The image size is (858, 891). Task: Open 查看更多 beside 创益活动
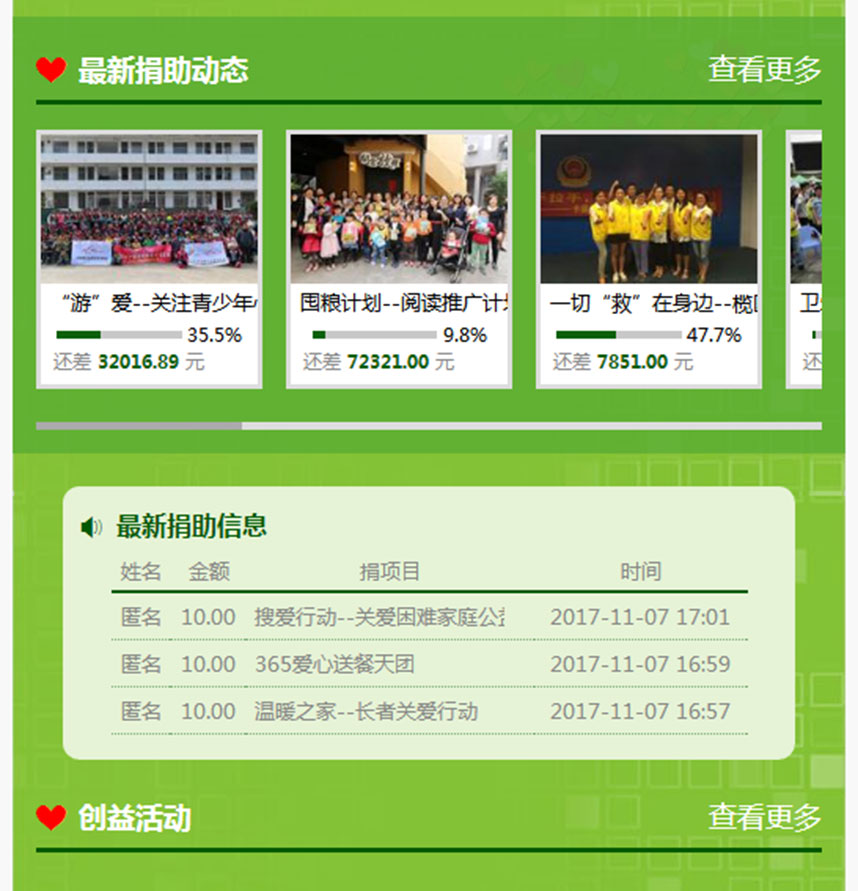pyautogui.click(x=764, y=817)
